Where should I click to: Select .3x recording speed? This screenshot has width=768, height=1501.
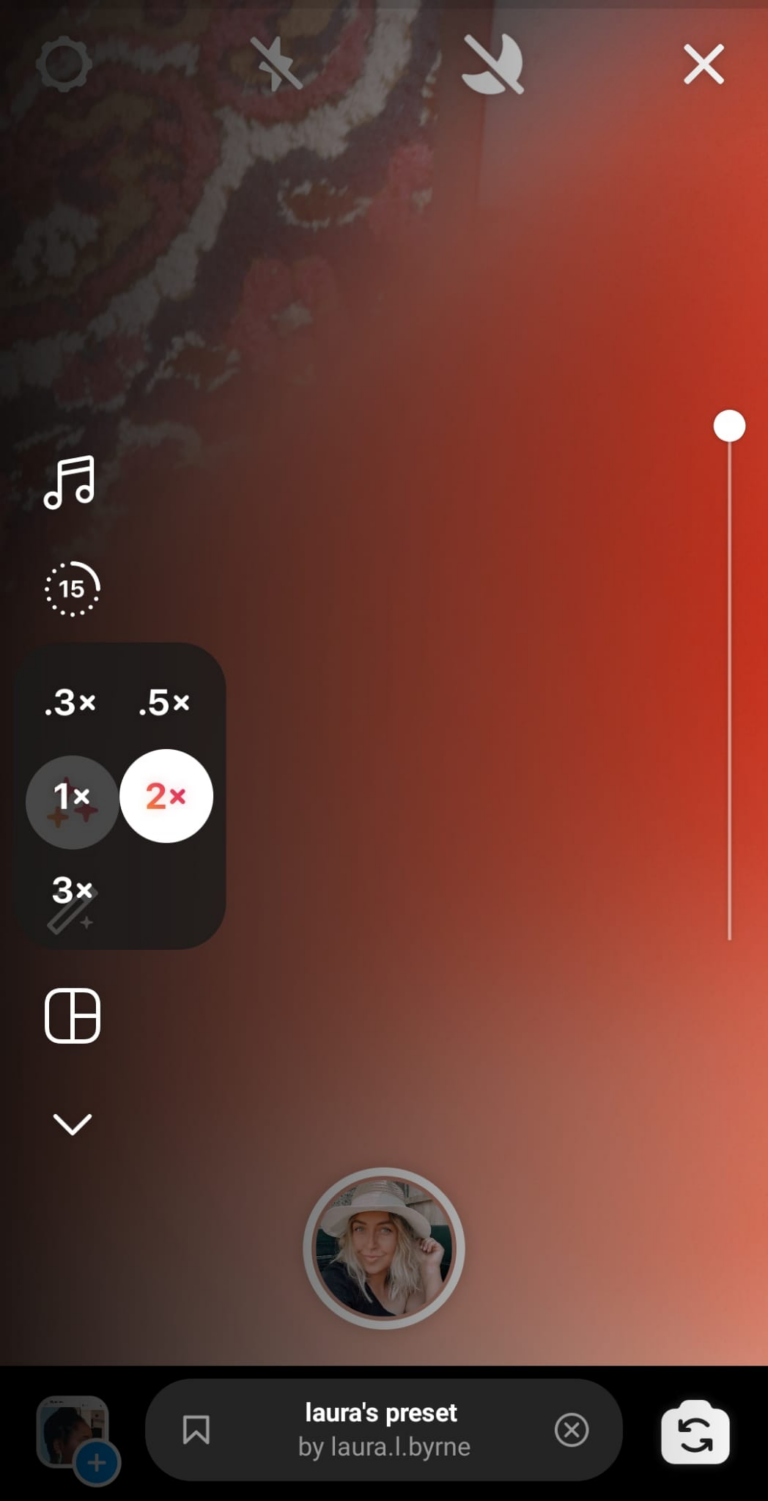70,703
